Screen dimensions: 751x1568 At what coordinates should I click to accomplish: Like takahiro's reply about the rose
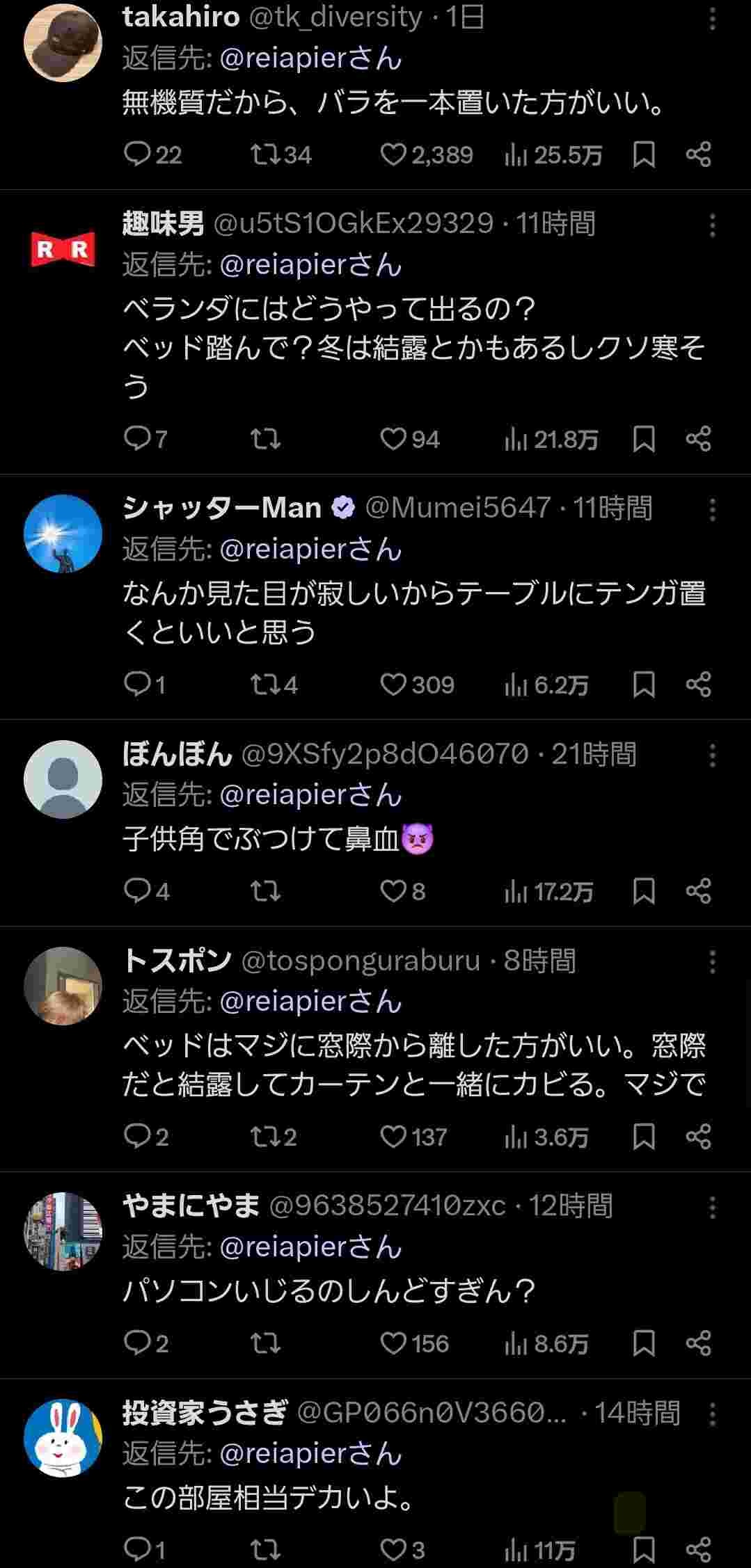point(393,154)
